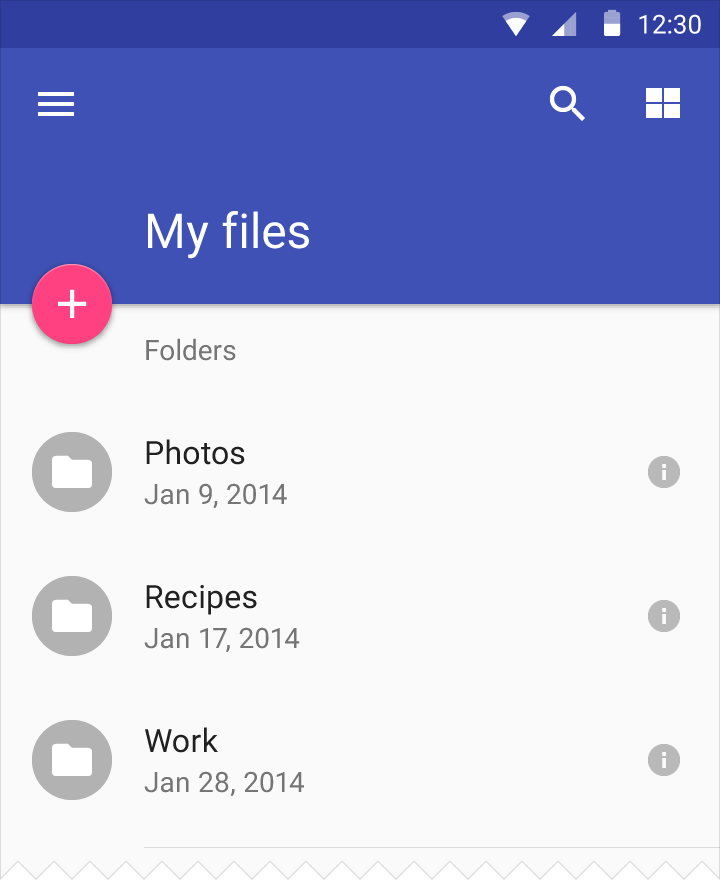The width and height of the screenshot is (720, 880).
Task: View details of the Recipes folder
Action: click(664, 616)
